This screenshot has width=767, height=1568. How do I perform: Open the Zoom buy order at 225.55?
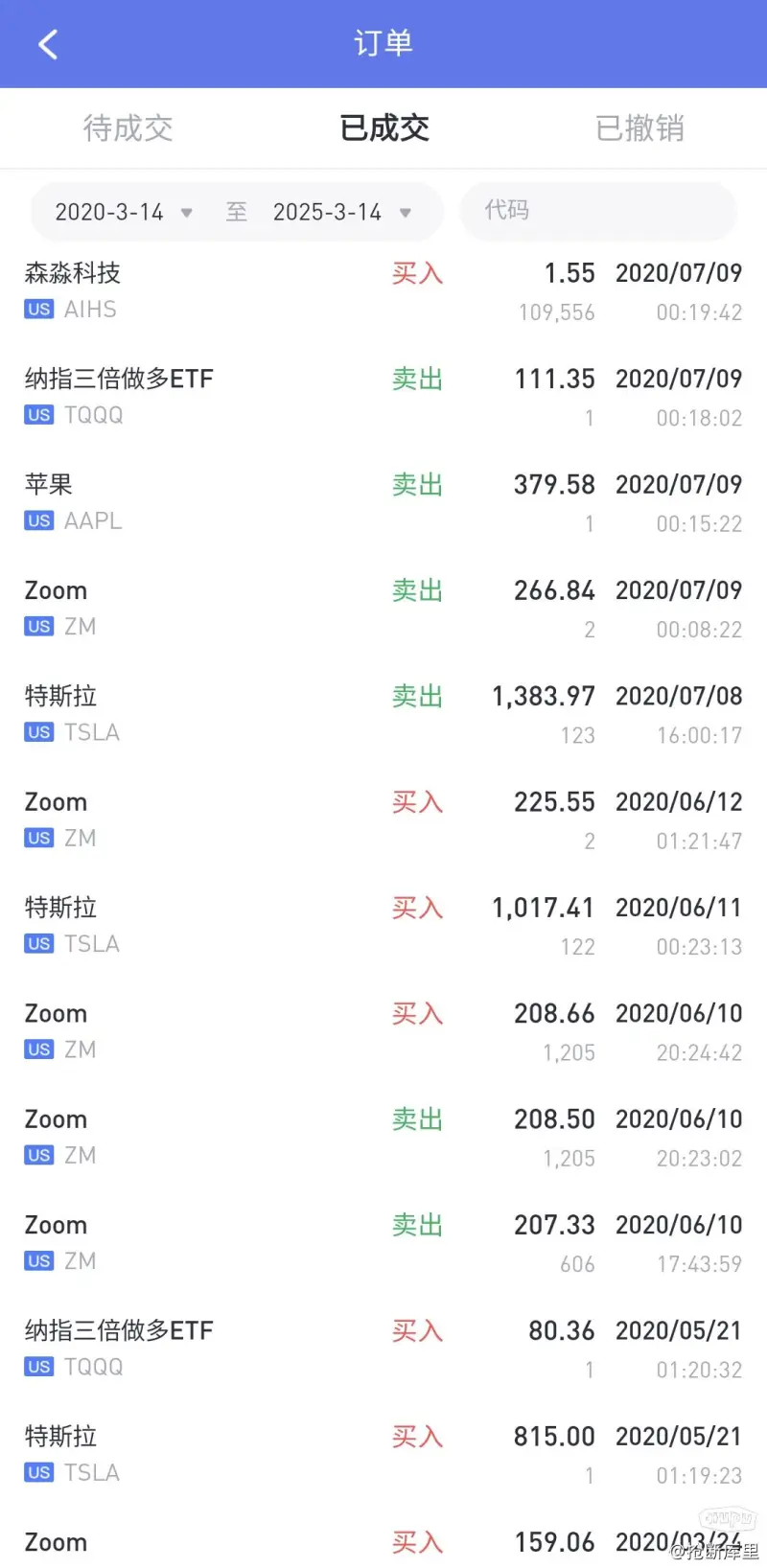[x=383, y=819]
